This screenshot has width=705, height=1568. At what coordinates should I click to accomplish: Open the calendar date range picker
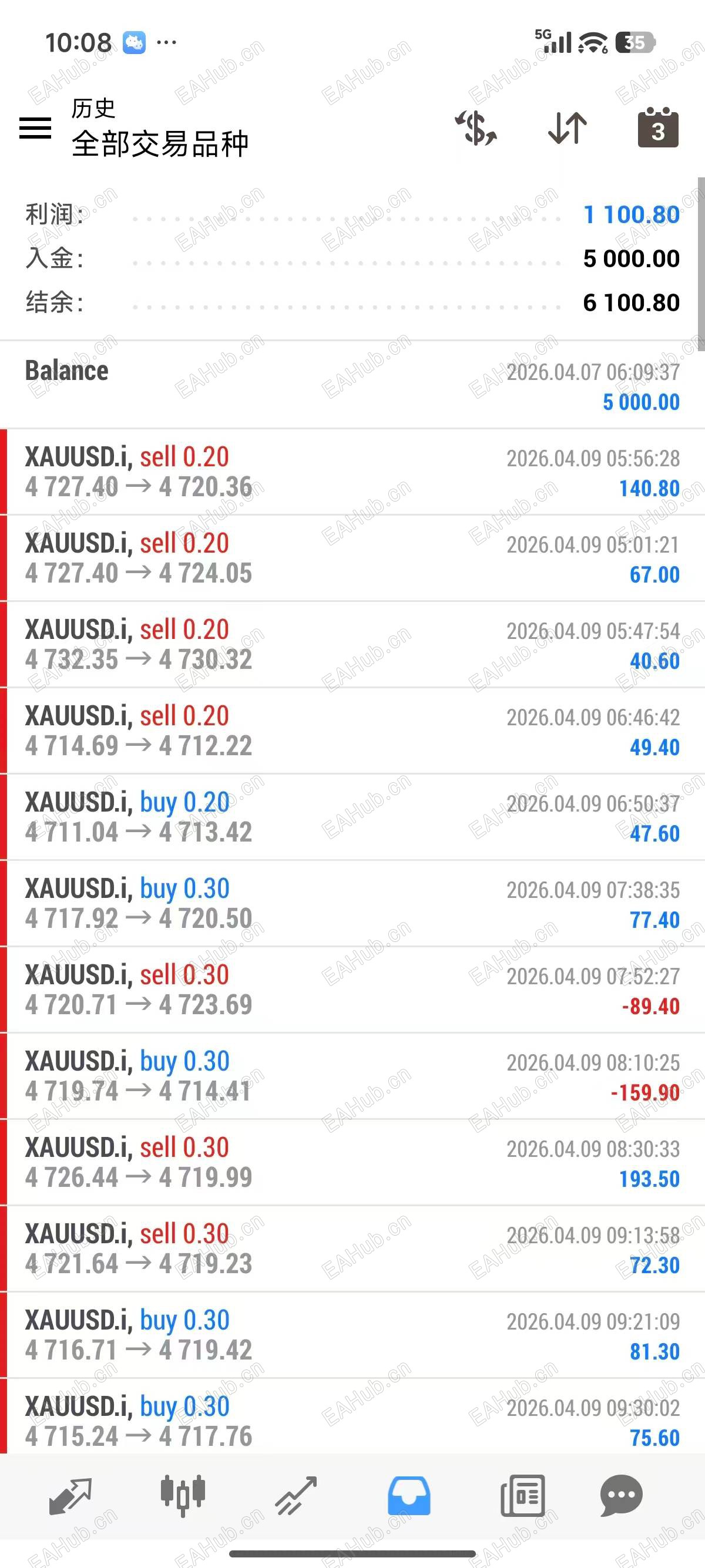[657, 128]
